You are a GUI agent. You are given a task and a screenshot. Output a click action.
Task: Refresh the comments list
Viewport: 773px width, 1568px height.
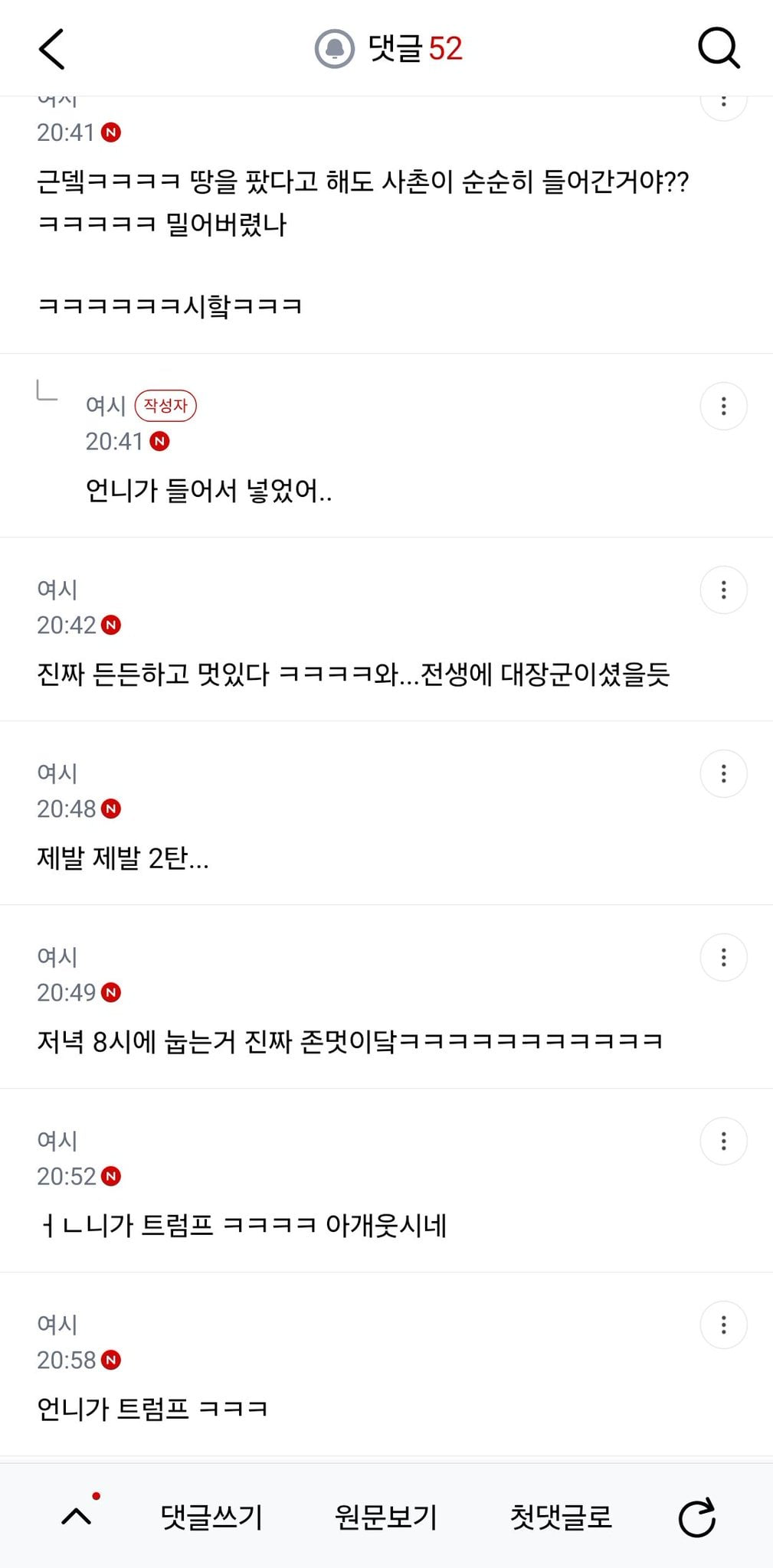[697, 1517]
